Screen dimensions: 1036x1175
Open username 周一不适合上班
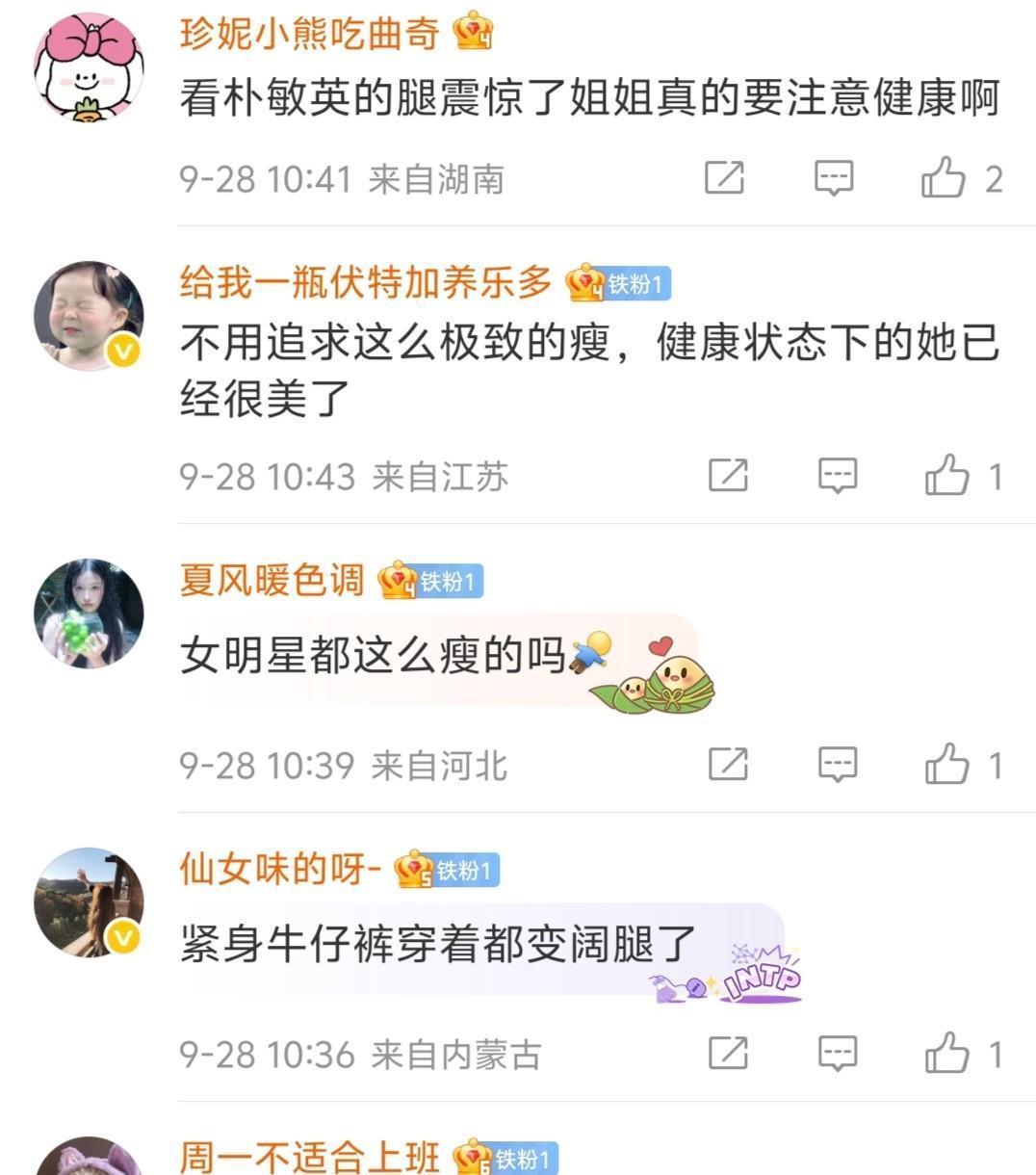[x=309, y=1157]
